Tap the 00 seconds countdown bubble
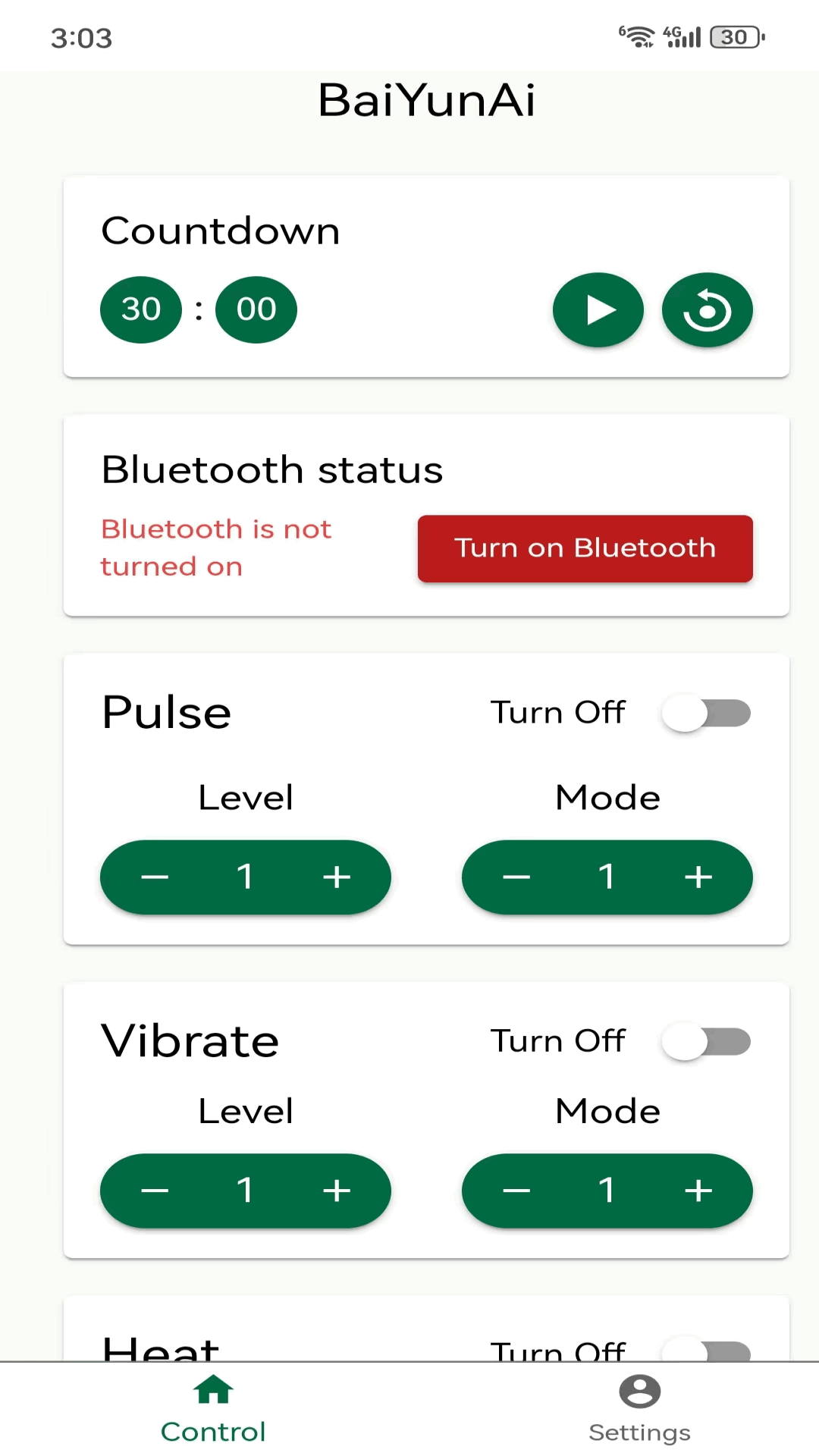The width and height of the screenshot is (819, 1456). (256, 309)
